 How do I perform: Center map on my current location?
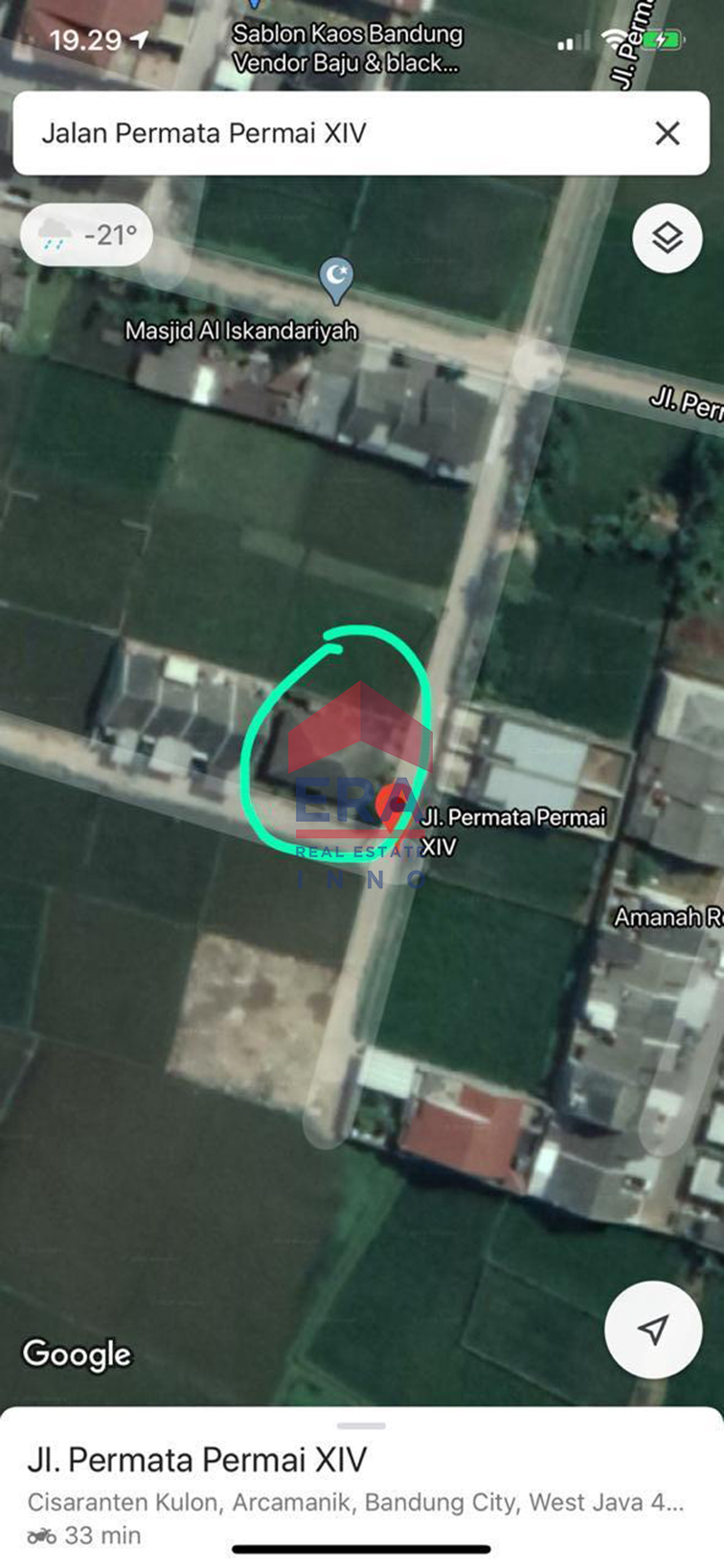653,1329
